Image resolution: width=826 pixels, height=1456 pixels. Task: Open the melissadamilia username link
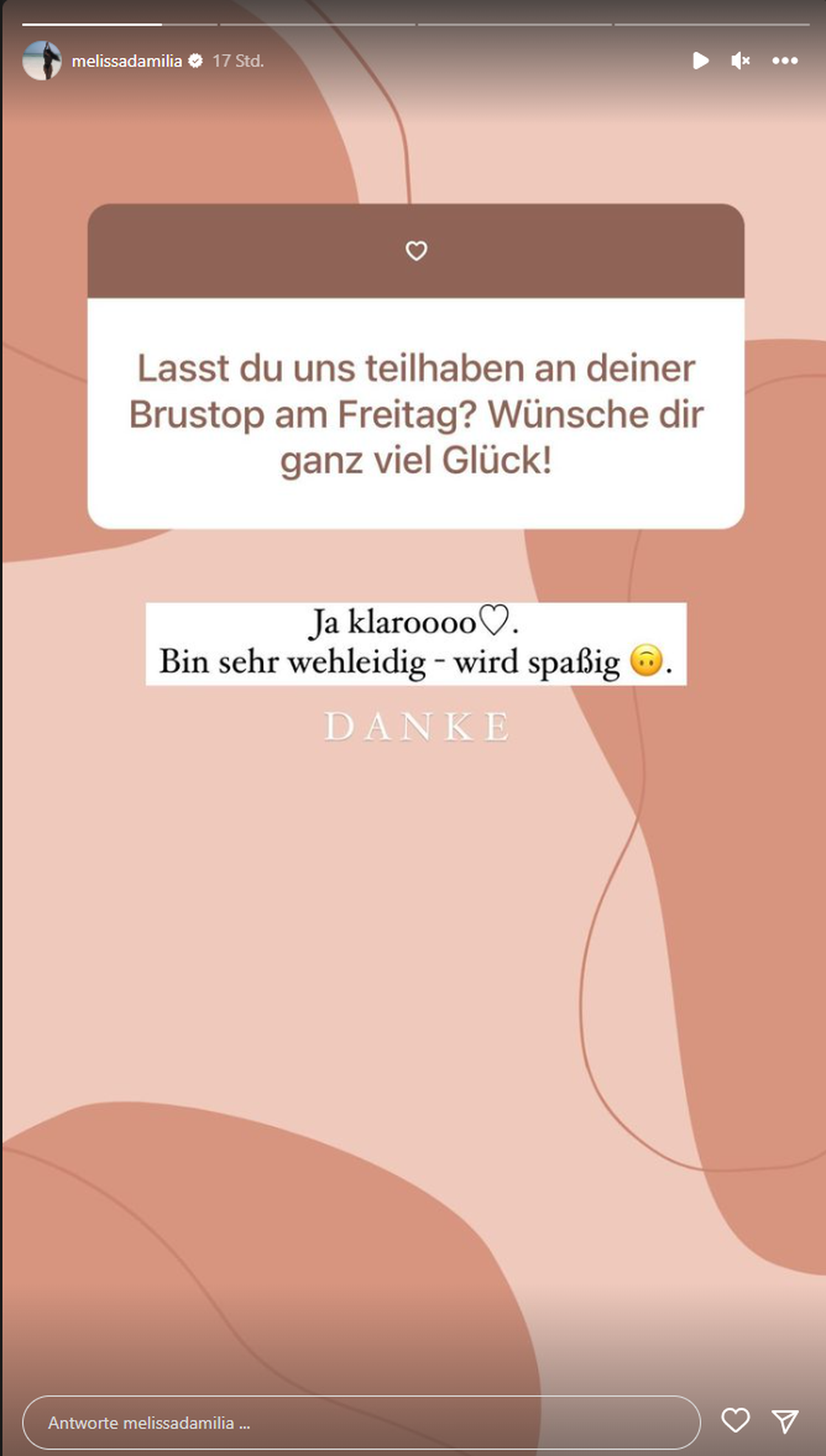click(127, 61)
